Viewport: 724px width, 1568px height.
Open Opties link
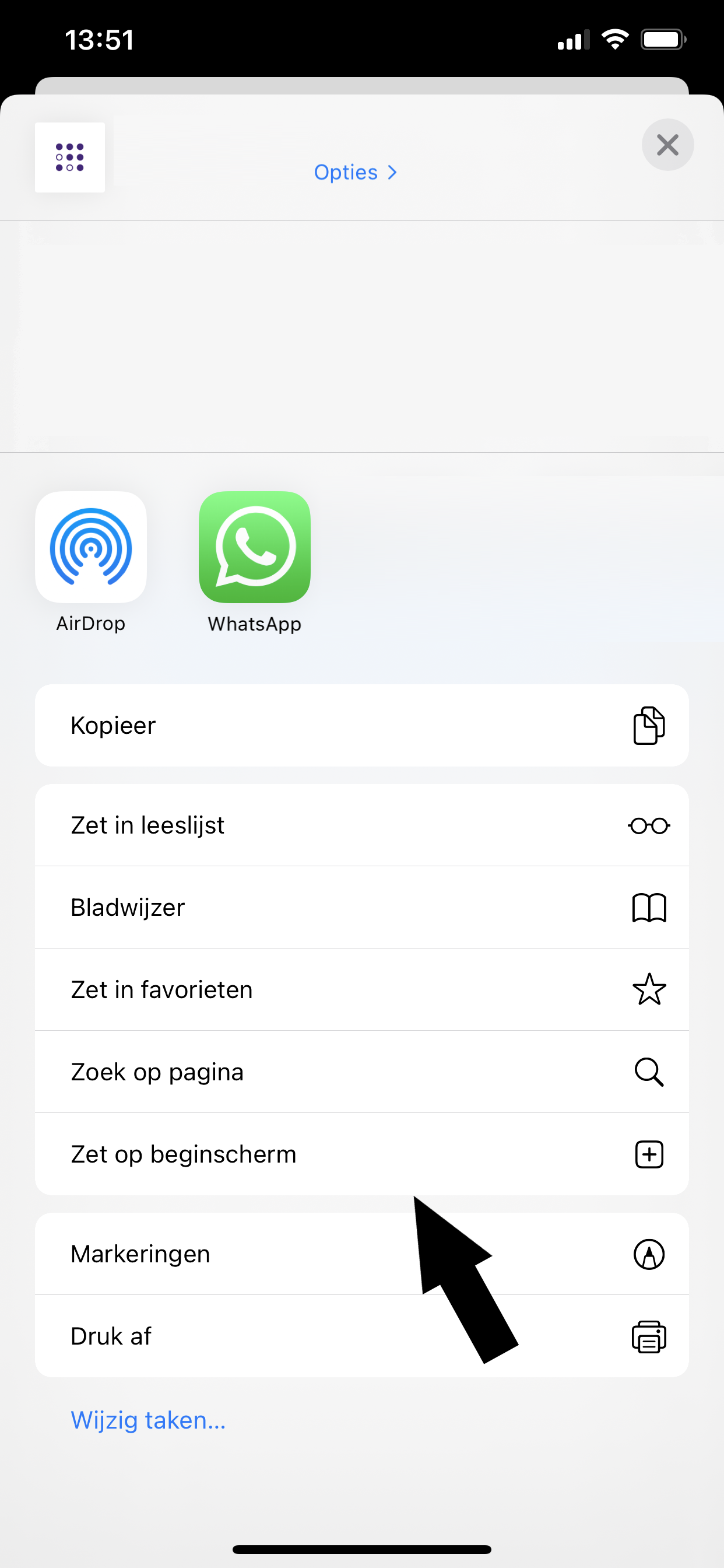pos(356,173)
